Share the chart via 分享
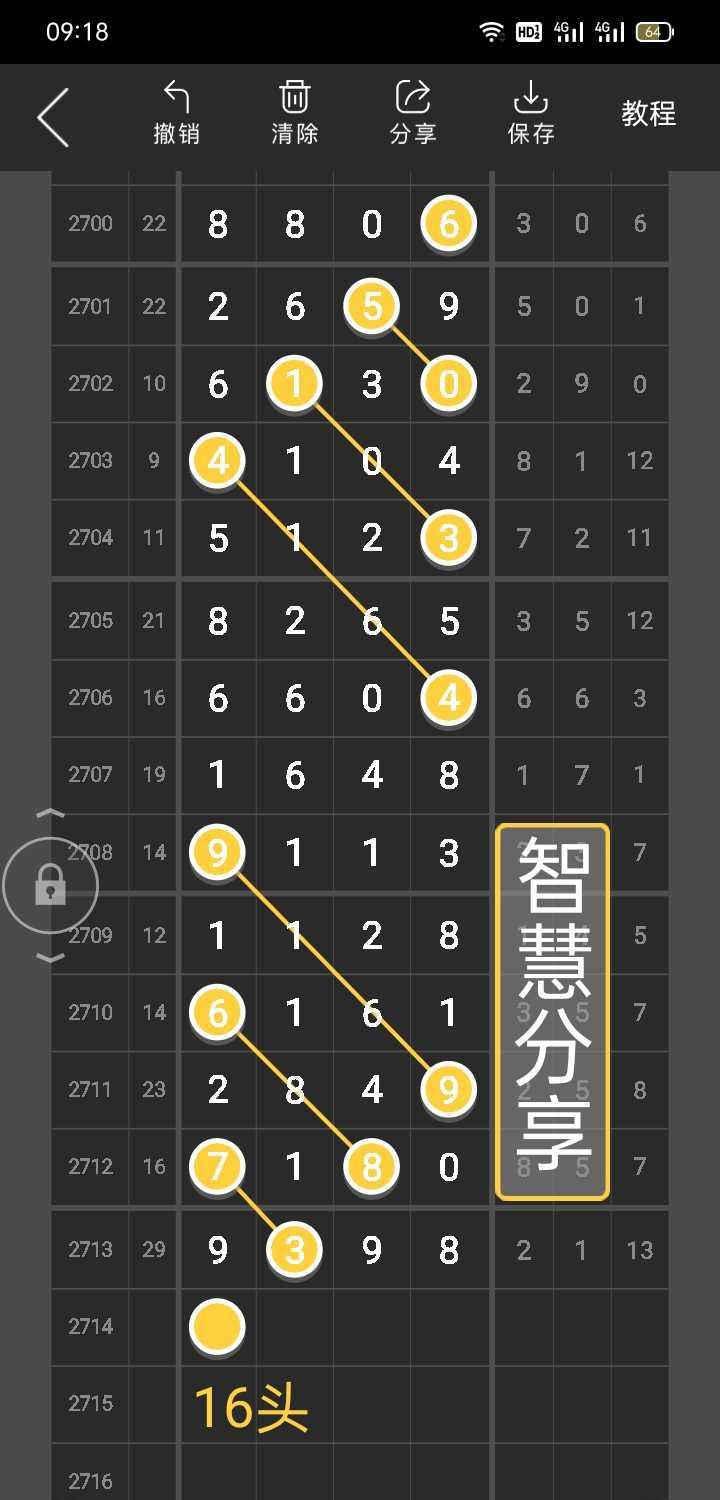The height and width of the screenshot is (1500, 720). coord(413,114)
